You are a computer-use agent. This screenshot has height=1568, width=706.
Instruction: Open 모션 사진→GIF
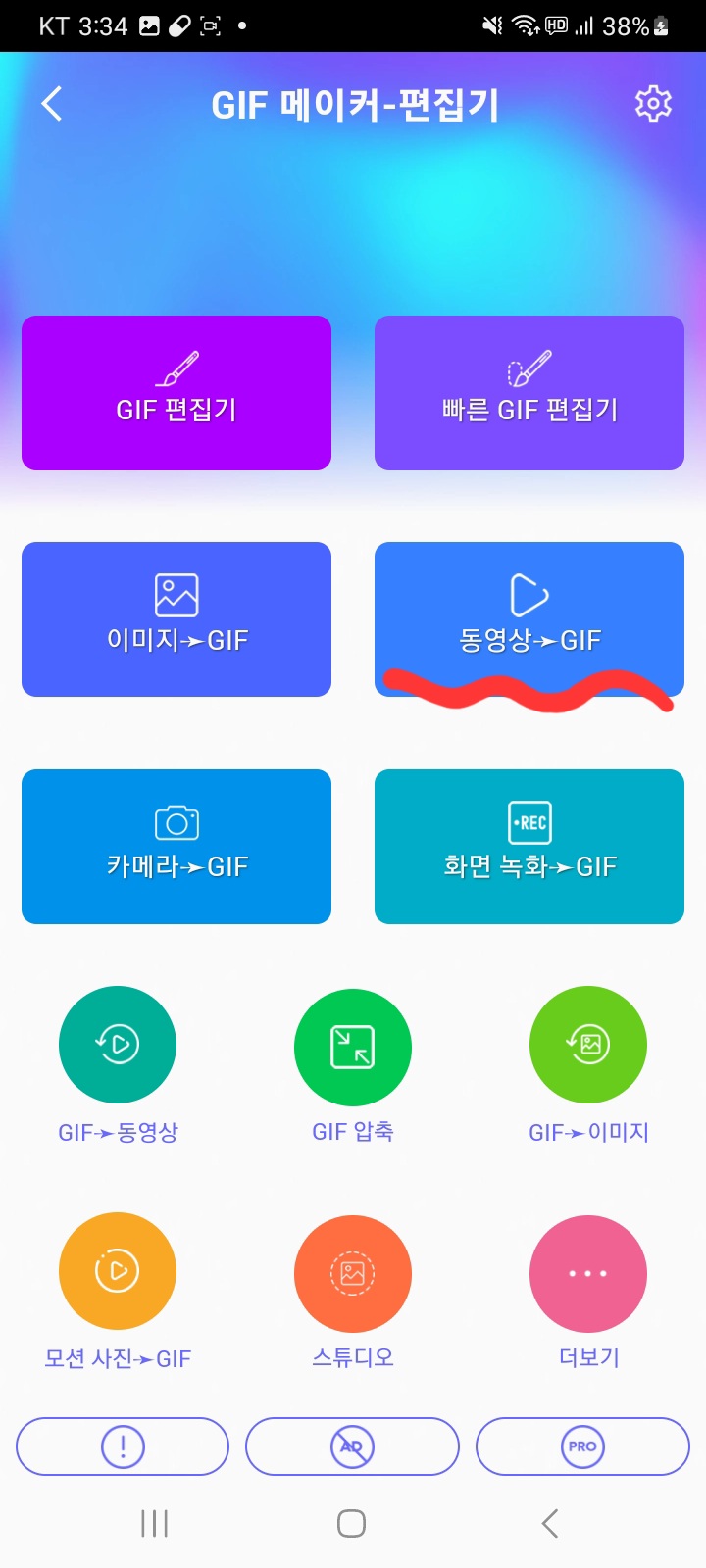118,1271
